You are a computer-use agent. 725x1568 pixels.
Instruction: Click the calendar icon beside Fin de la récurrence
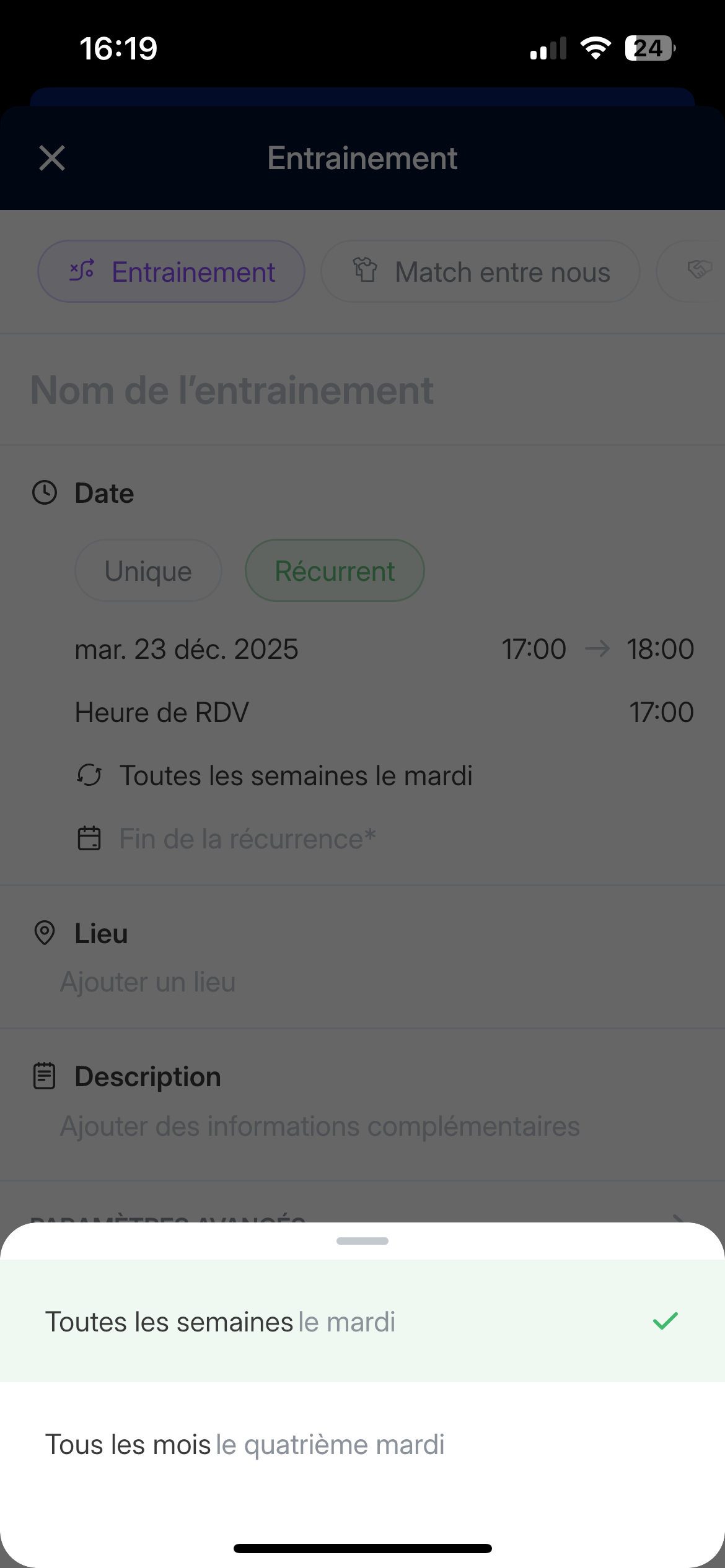pos(89,838)
